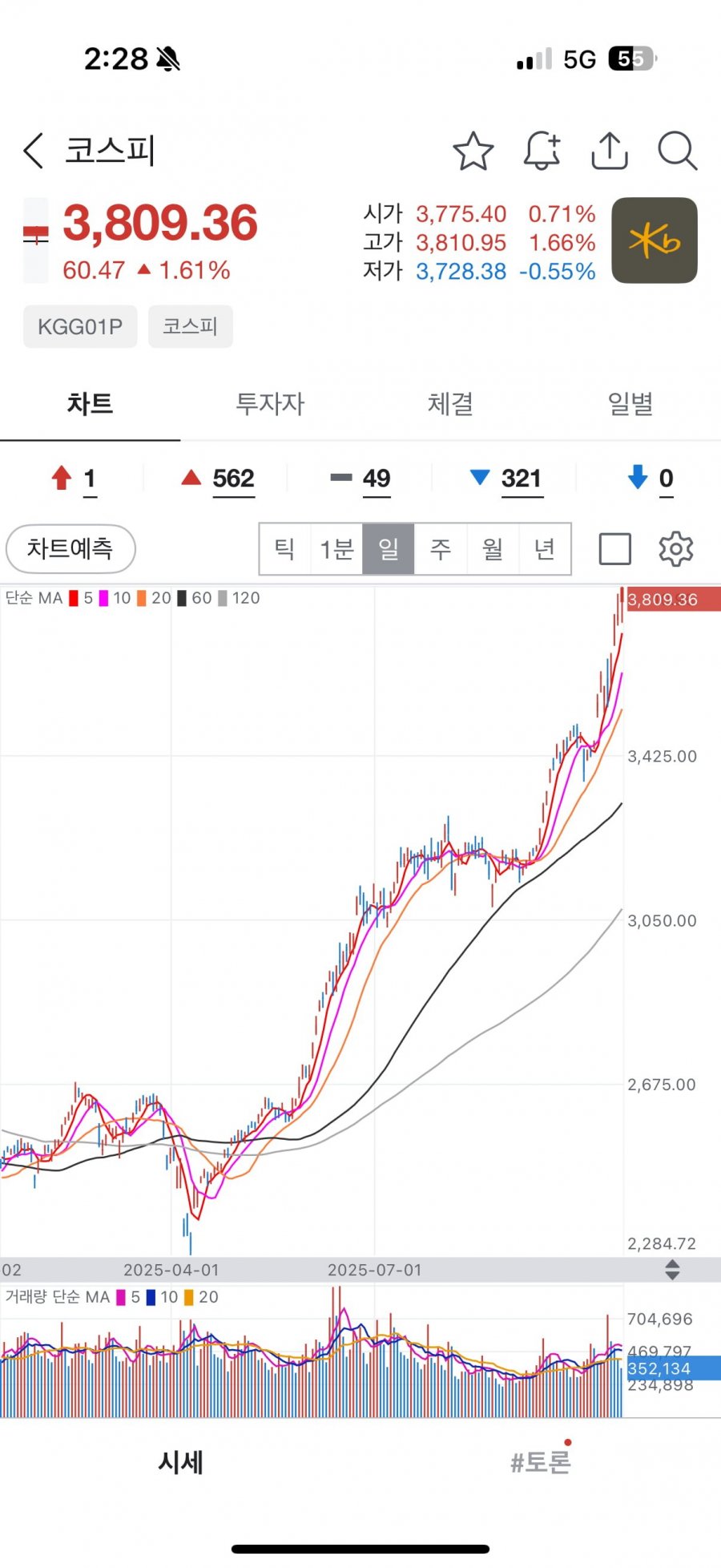Open the #토론 discussion tab
Screen dimensions: 721x1568
tap(541, 1462)
